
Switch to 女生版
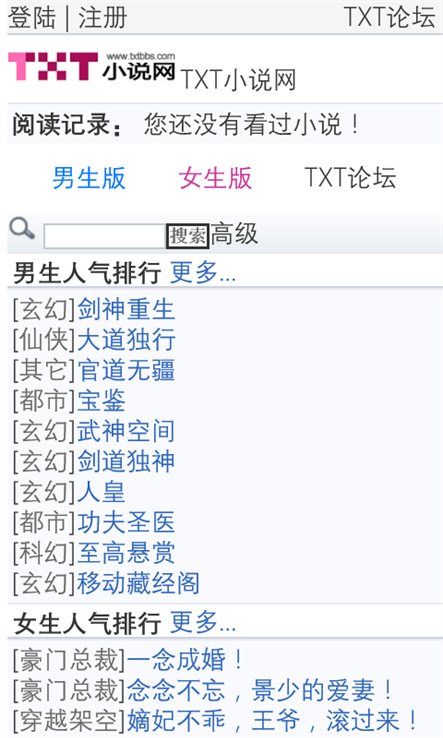[215, 178]
